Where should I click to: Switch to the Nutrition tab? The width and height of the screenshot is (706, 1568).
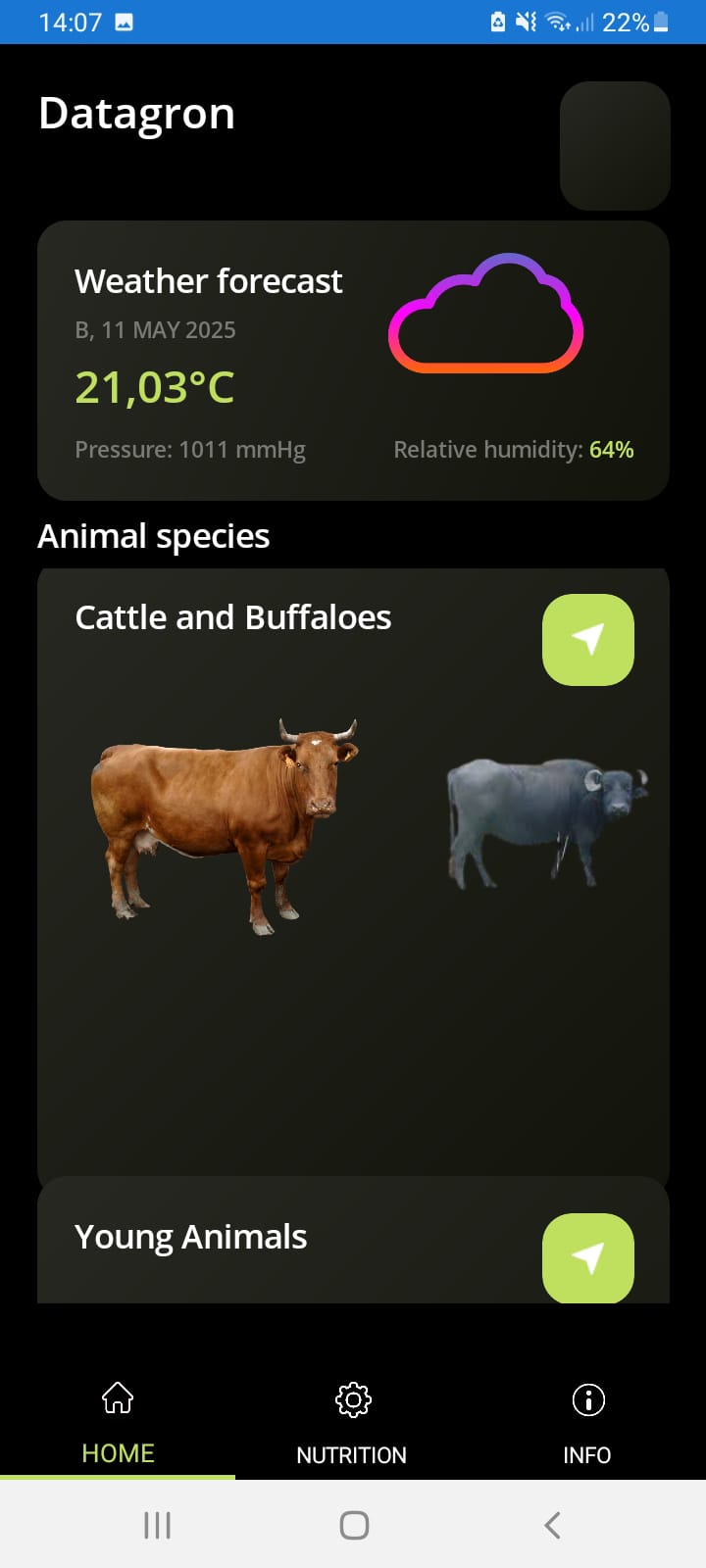pyautogui.click(x=352, y=1423)
